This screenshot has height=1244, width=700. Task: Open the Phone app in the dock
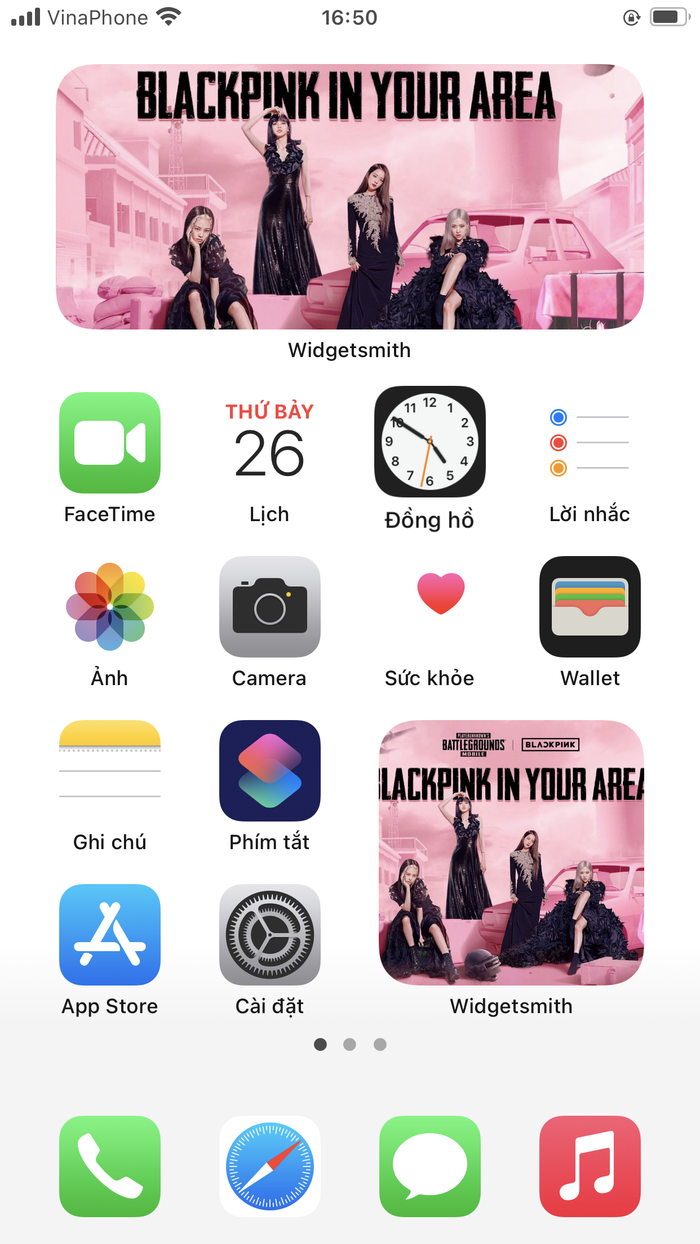(x=110, y=1166)
